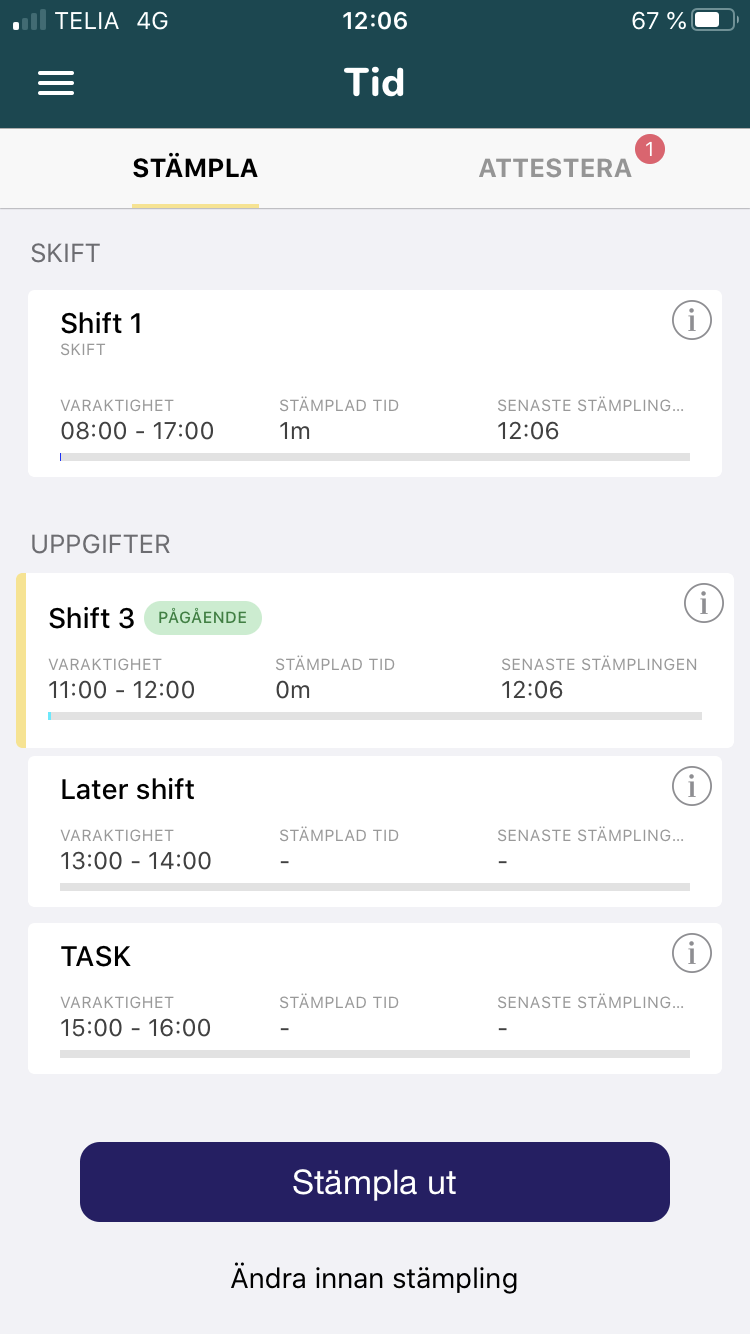
Task: Open the Shift 1 card
Action: point(375,384)
